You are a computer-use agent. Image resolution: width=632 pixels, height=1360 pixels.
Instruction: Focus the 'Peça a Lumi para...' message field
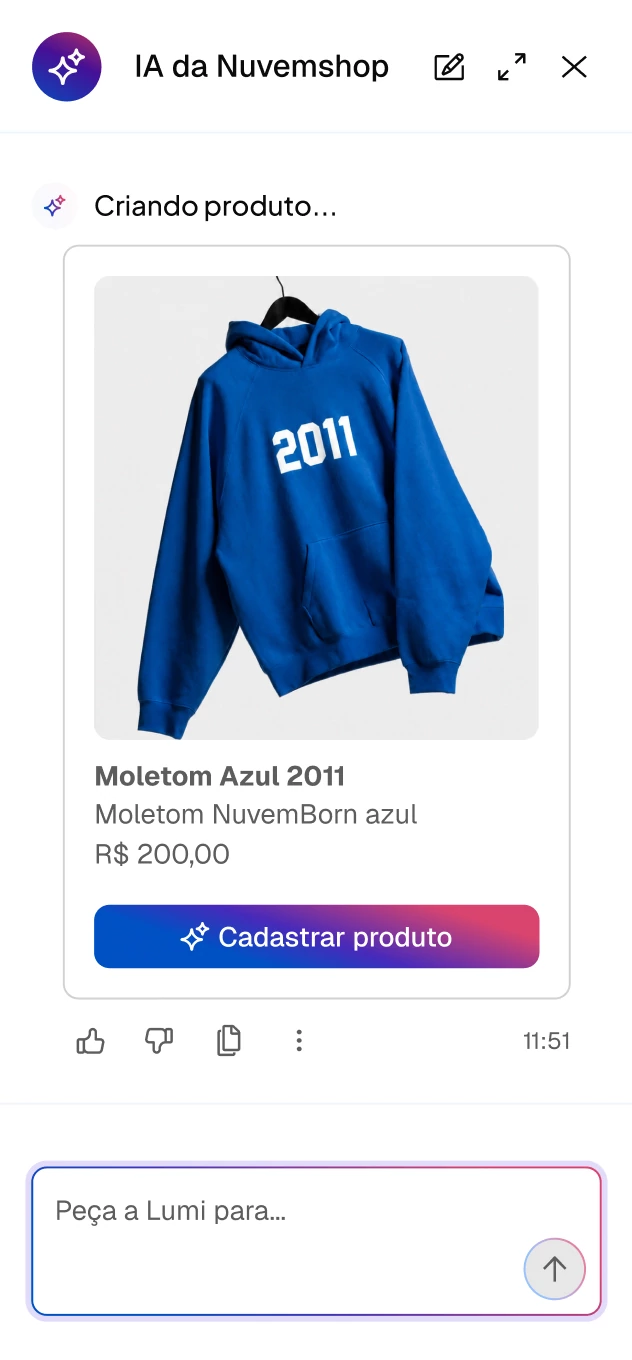(x=316, y=1240)
